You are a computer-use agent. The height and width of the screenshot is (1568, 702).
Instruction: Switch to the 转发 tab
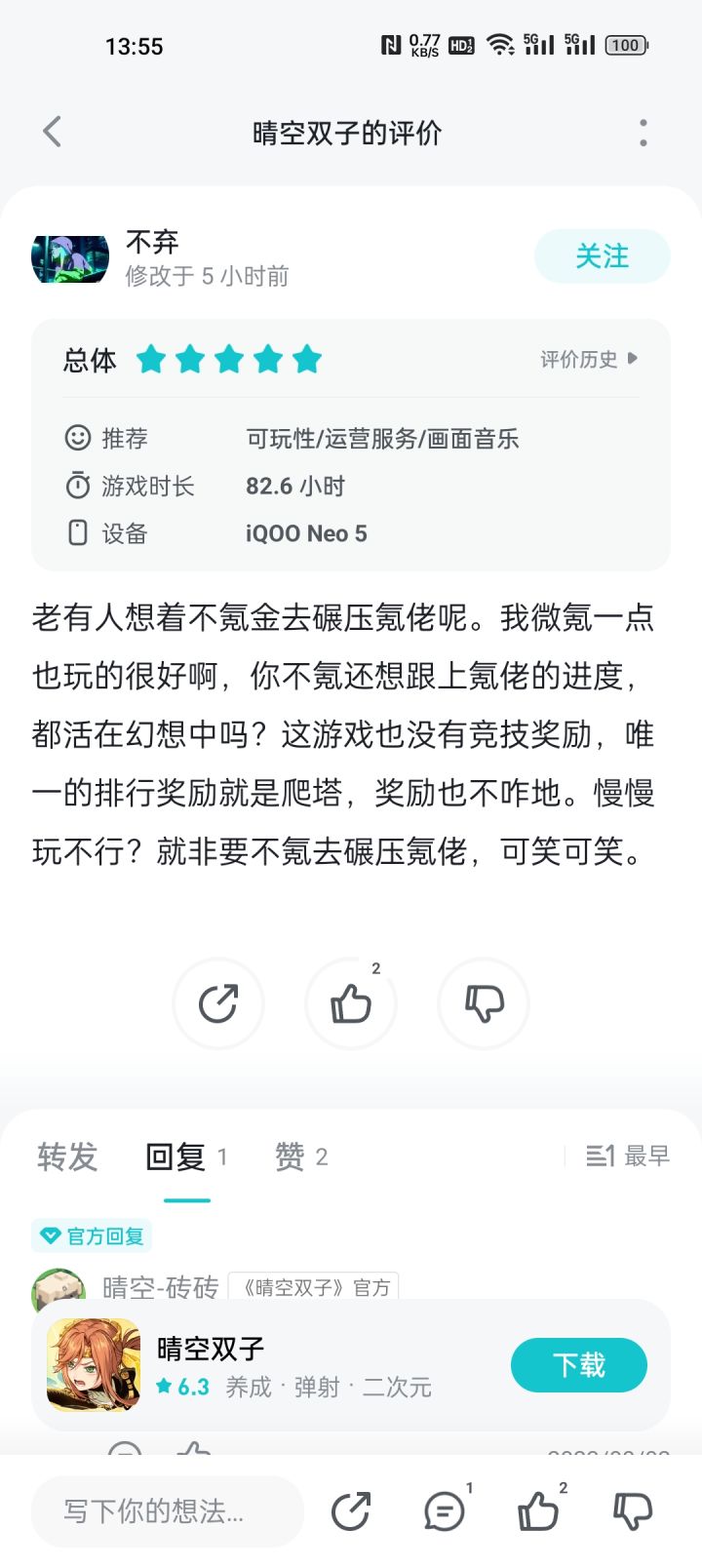click(67, 1156)
